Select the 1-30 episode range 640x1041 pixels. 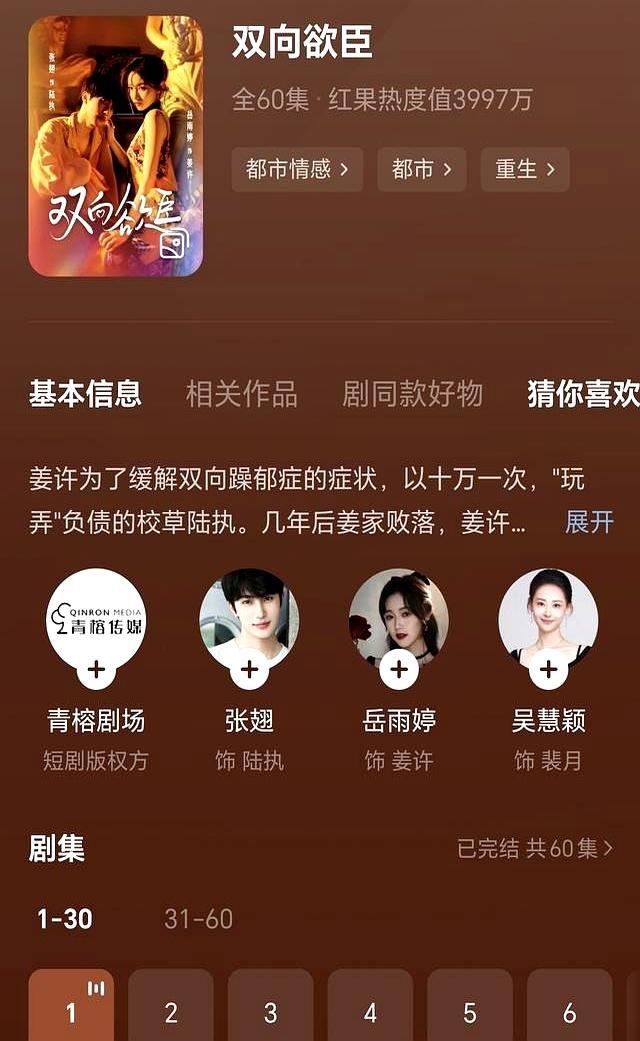tap(65, 919)
